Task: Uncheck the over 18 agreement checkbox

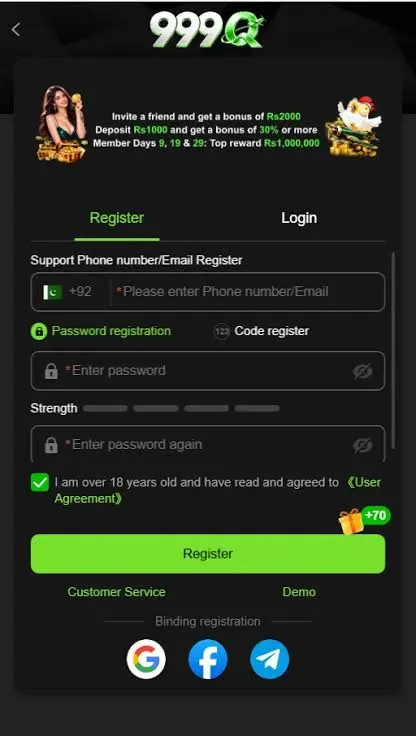Action: tap(40, 482)
